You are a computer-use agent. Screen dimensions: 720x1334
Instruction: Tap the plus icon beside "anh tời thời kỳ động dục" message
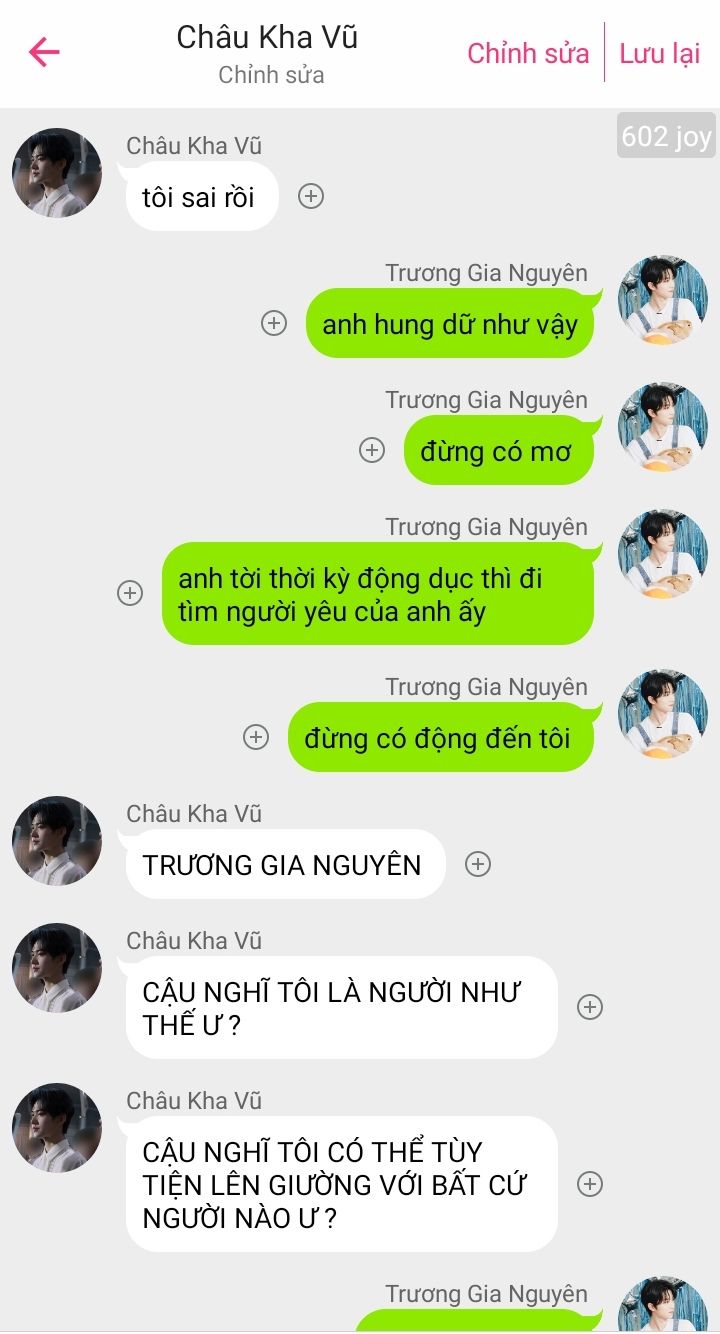pos(130,593)
